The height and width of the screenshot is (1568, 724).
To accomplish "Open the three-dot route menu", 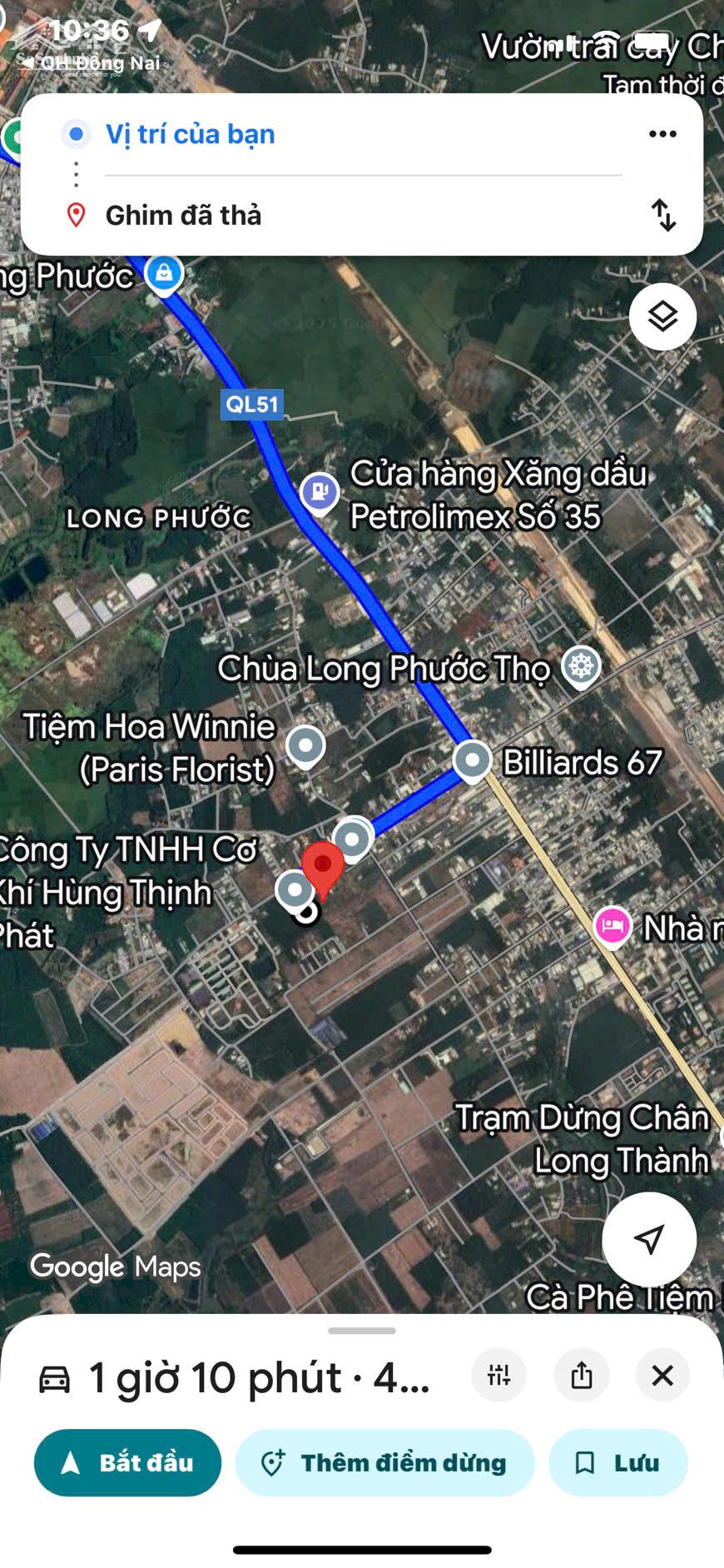I will (x=662, y=133).
